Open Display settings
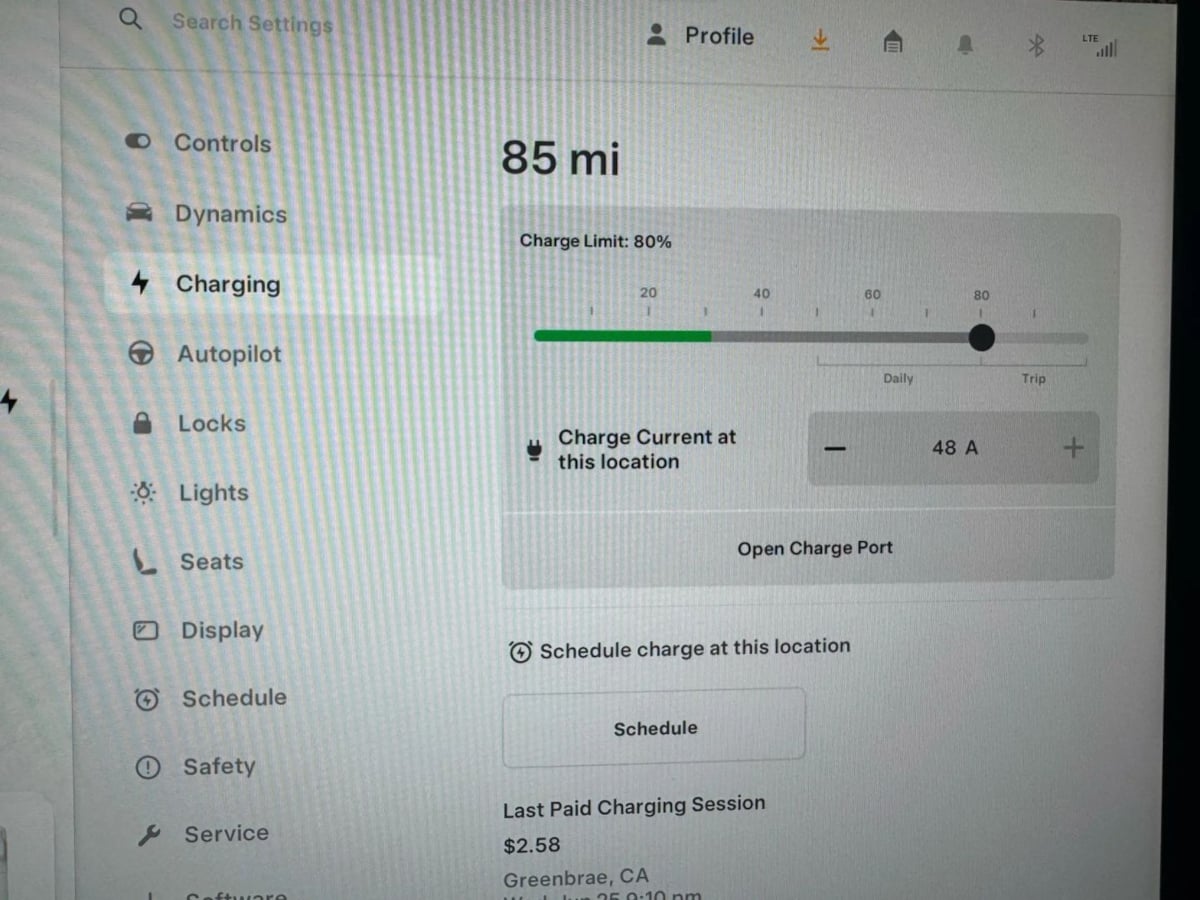 (221, 630)
